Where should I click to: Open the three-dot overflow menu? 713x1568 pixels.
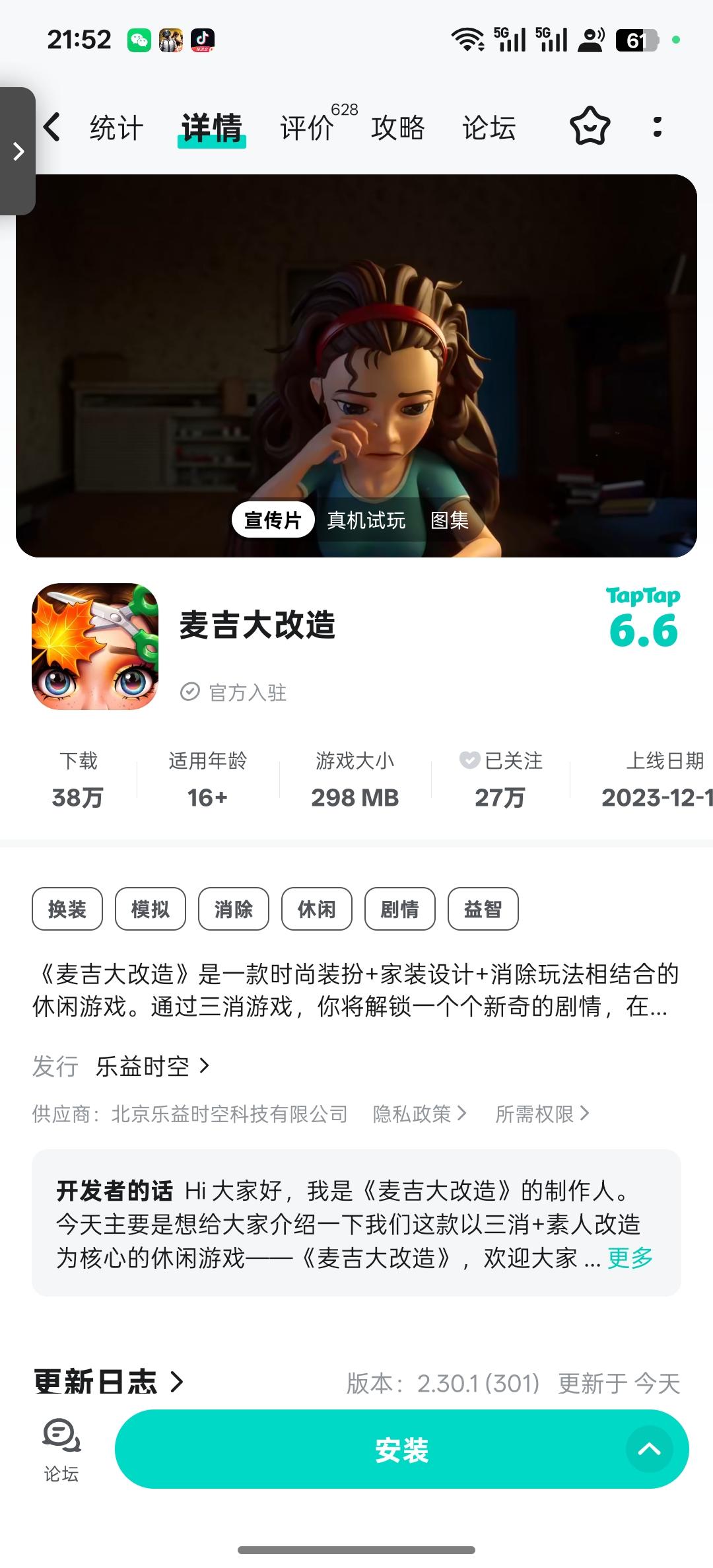(x=657, y=127)
